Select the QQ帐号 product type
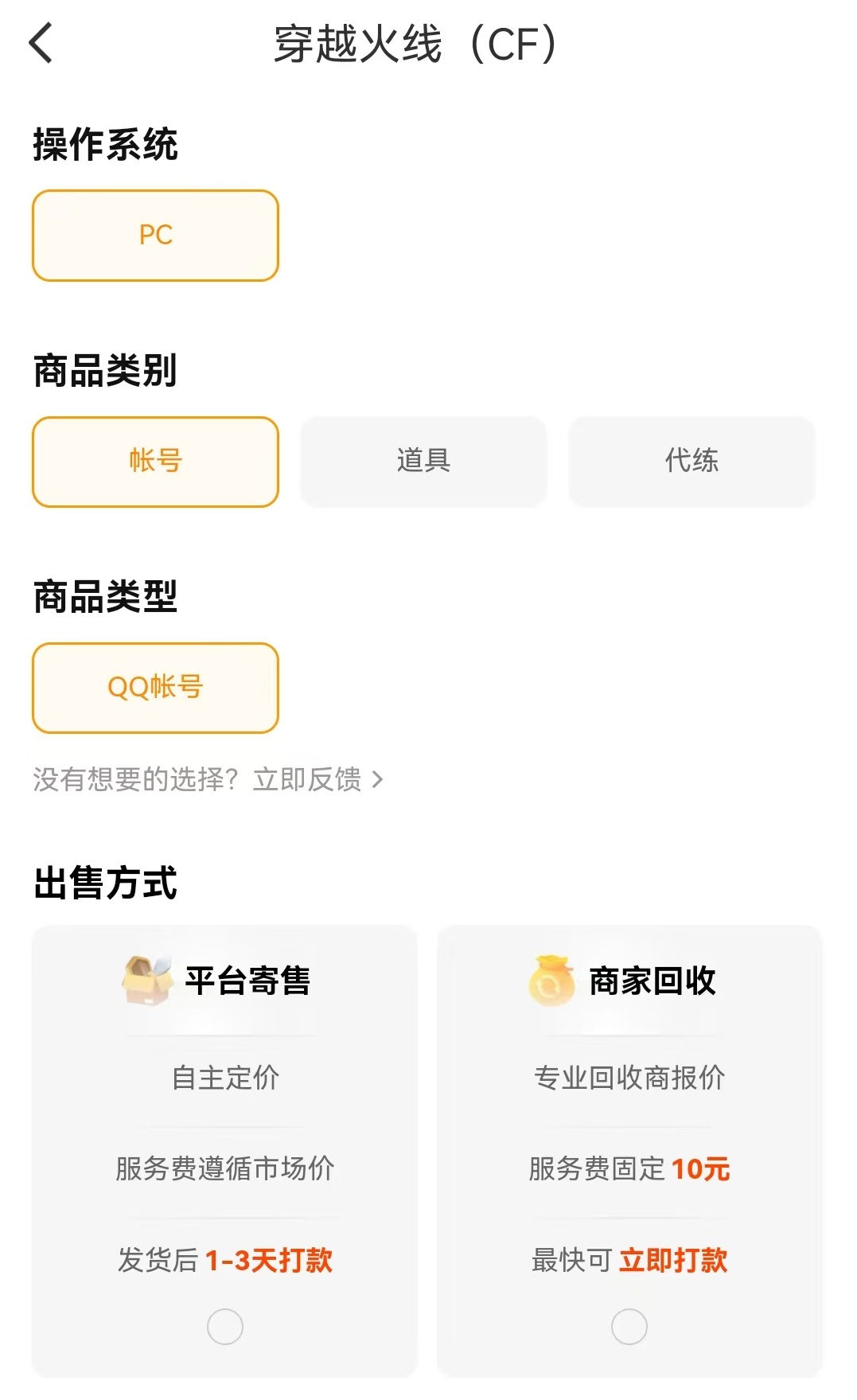This screenshot has height=1400, width=857. pyautogui.click(x=155, y=688)
